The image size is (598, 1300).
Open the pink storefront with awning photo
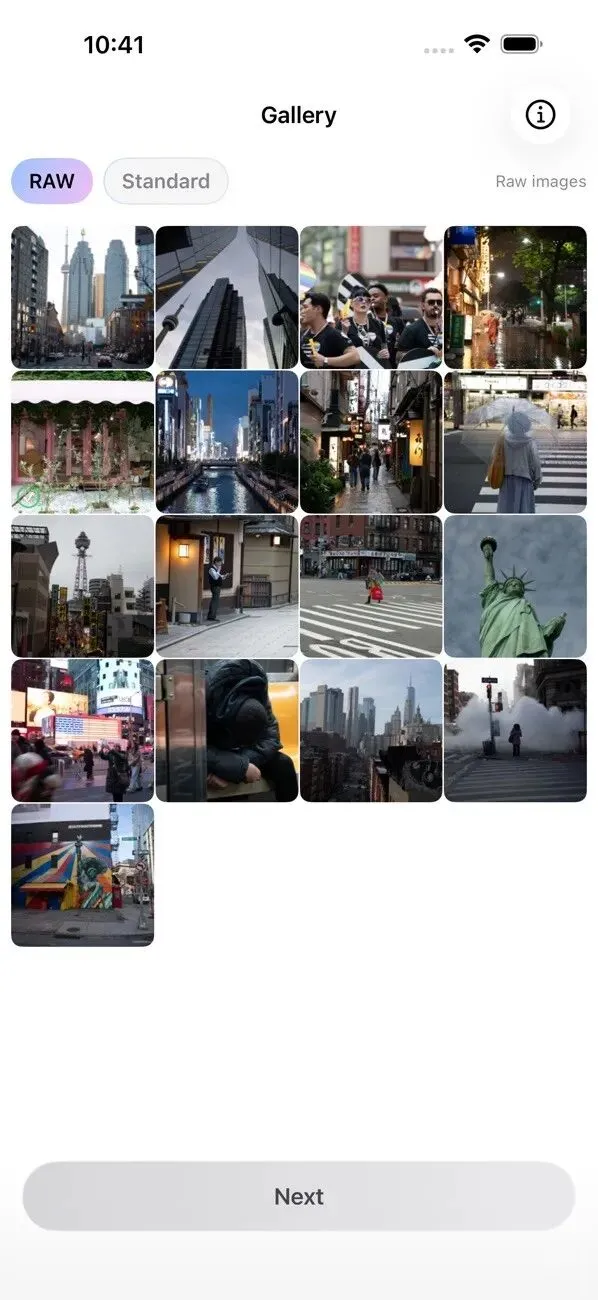click(x=82, y=442)
